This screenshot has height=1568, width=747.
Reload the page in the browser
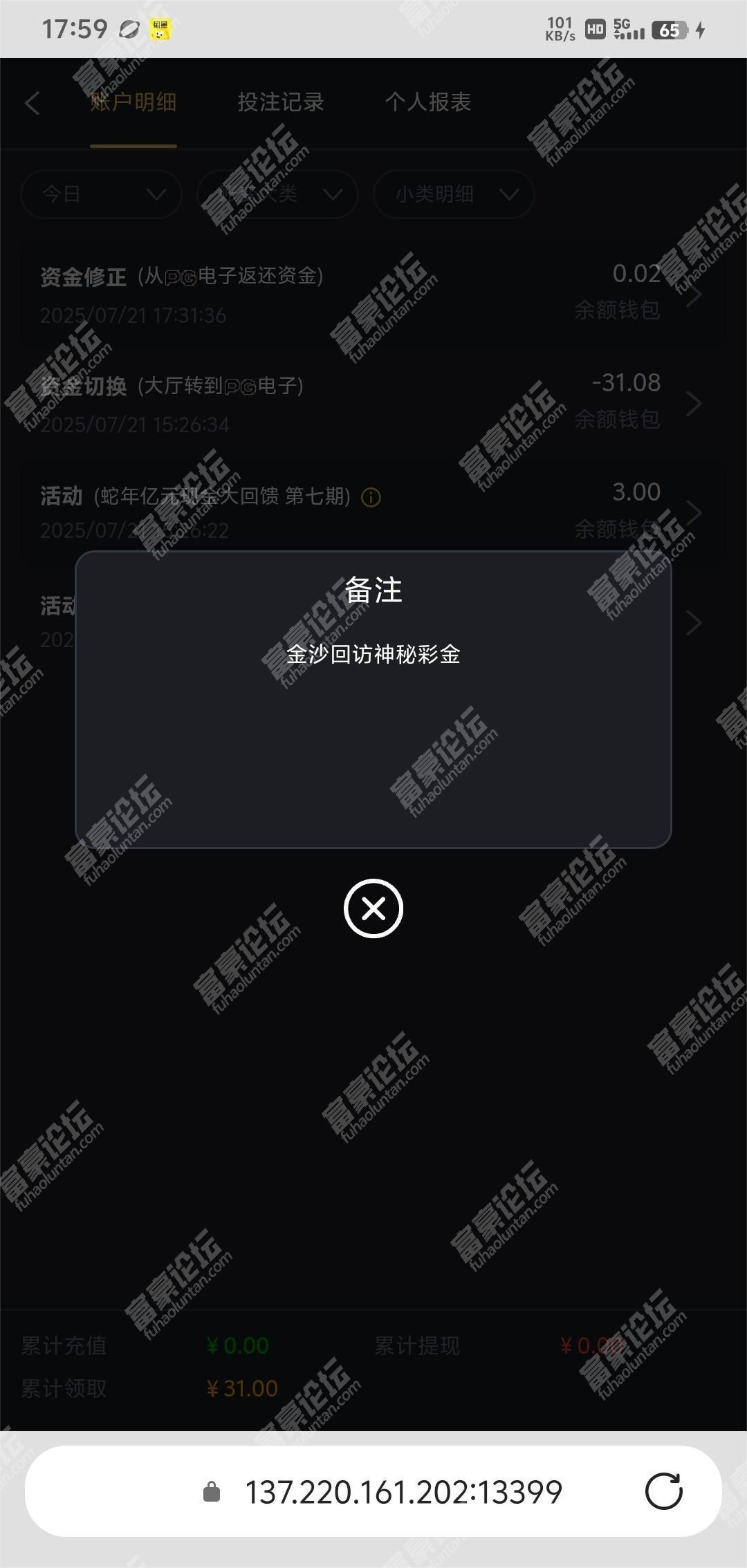coord(663,1491)
